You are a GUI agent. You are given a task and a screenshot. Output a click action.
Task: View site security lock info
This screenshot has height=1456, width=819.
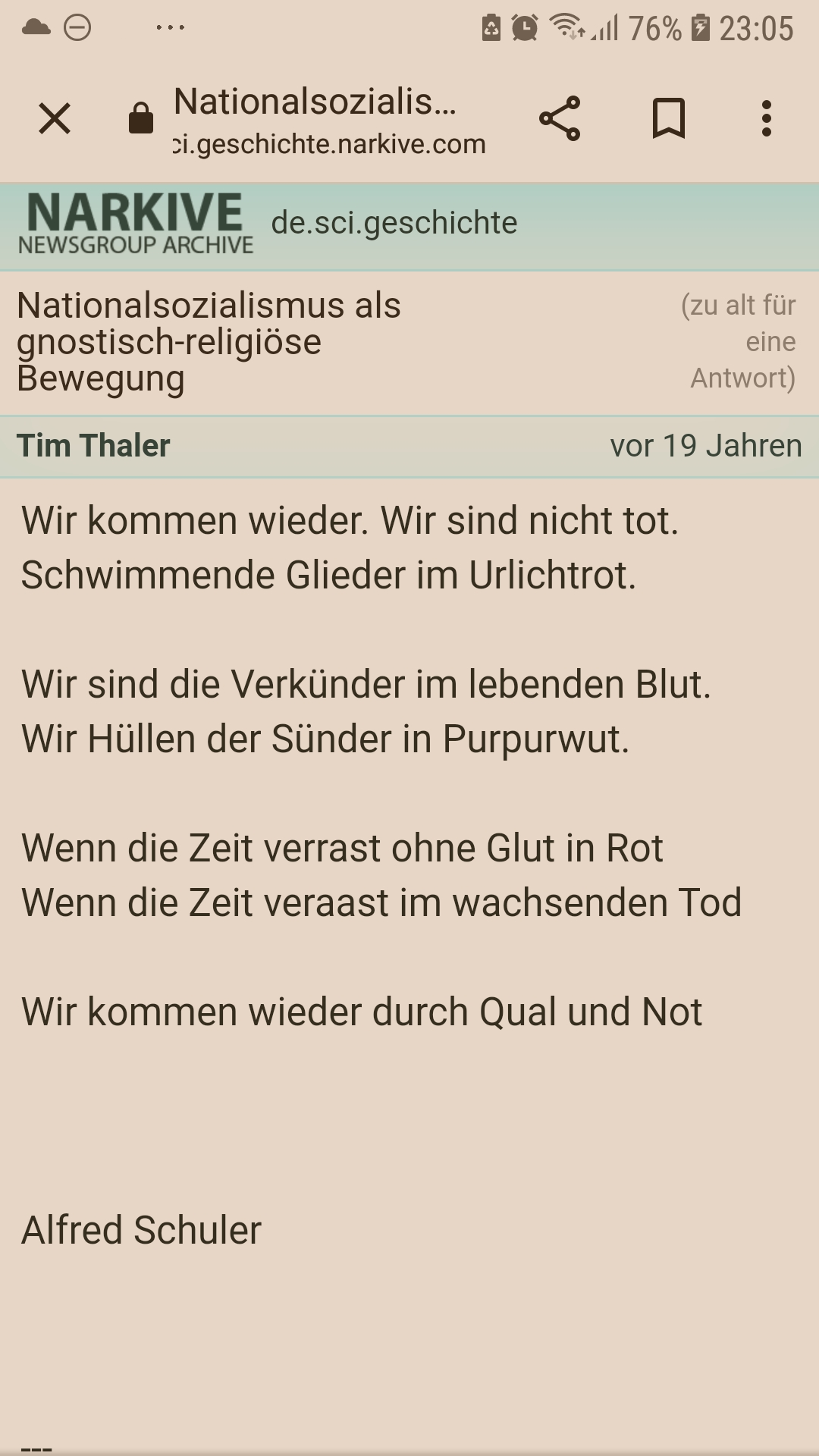coord(141,119)
